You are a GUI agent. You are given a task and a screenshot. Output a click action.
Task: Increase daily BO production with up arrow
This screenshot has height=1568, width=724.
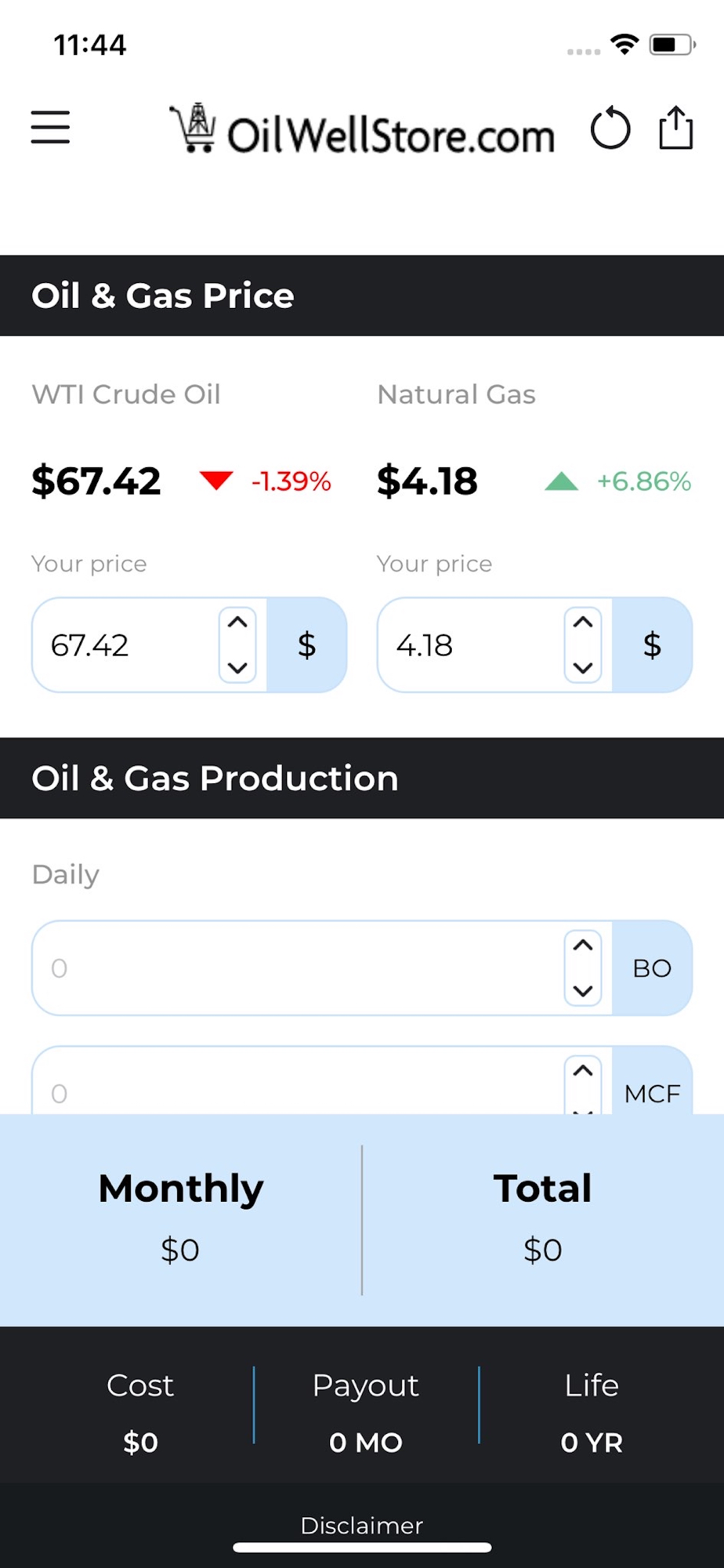(582, 946)
